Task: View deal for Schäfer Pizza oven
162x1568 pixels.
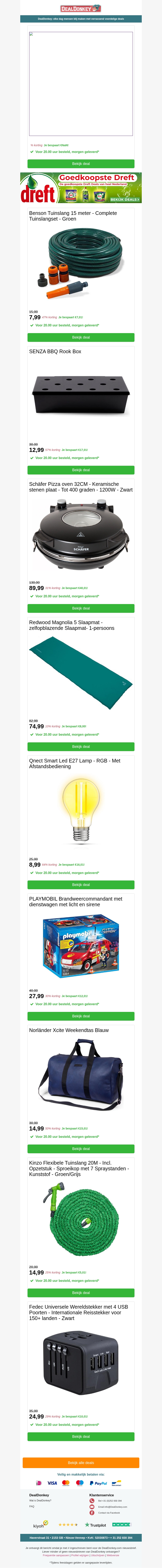Action: [81, 608]
